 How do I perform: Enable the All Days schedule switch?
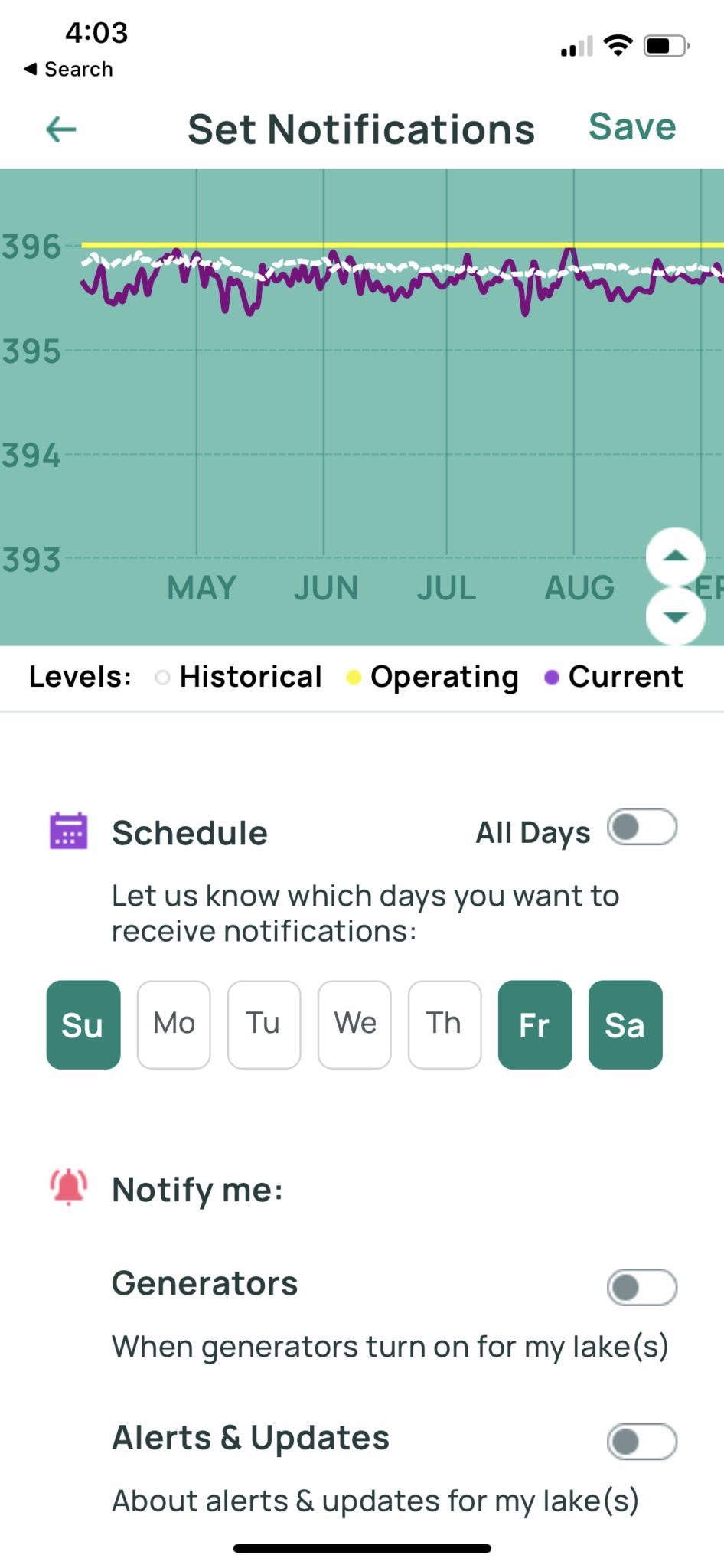click(x=641, y=828)
